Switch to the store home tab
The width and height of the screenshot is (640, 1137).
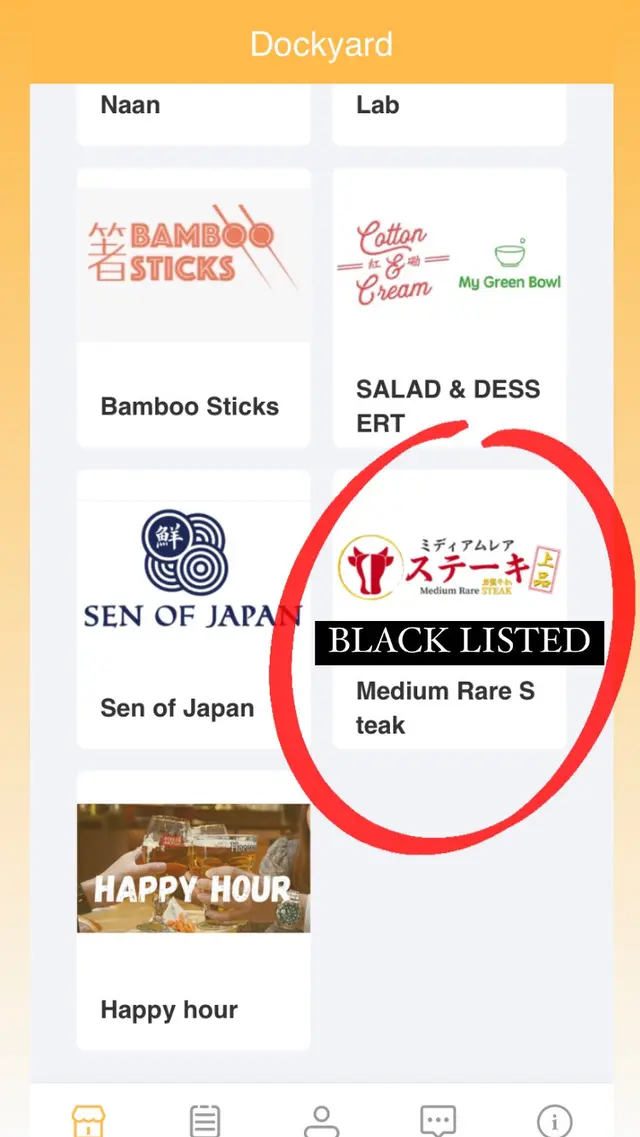[89, 1120]
